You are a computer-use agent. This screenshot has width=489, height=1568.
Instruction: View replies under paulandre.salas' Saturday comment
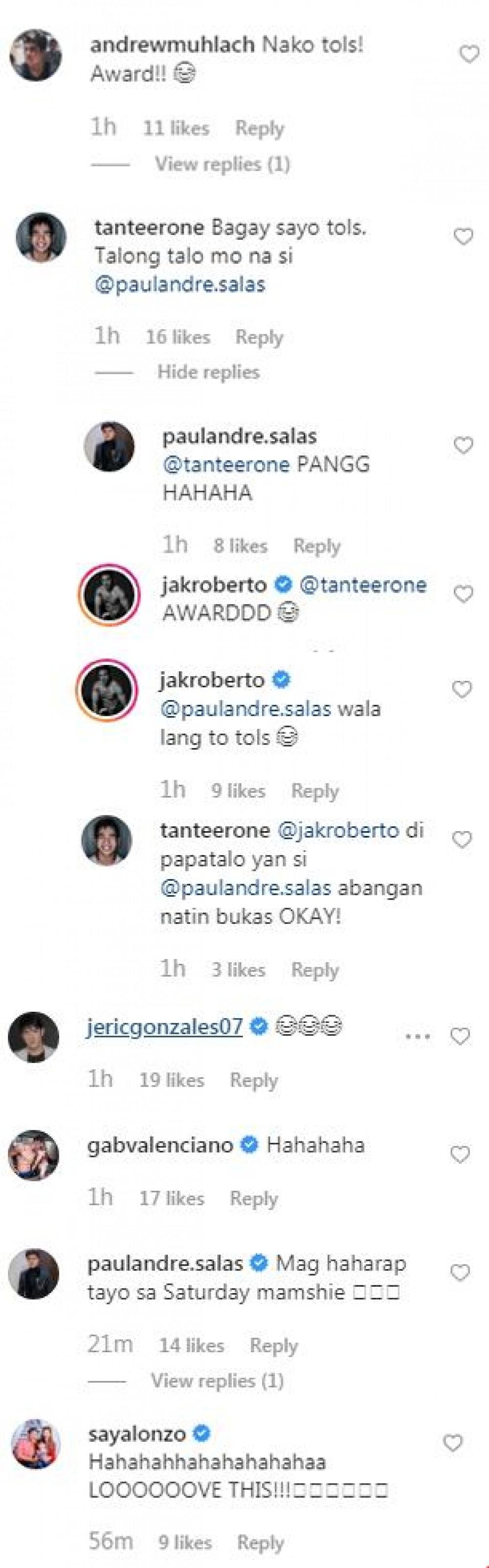[217, 1381]
